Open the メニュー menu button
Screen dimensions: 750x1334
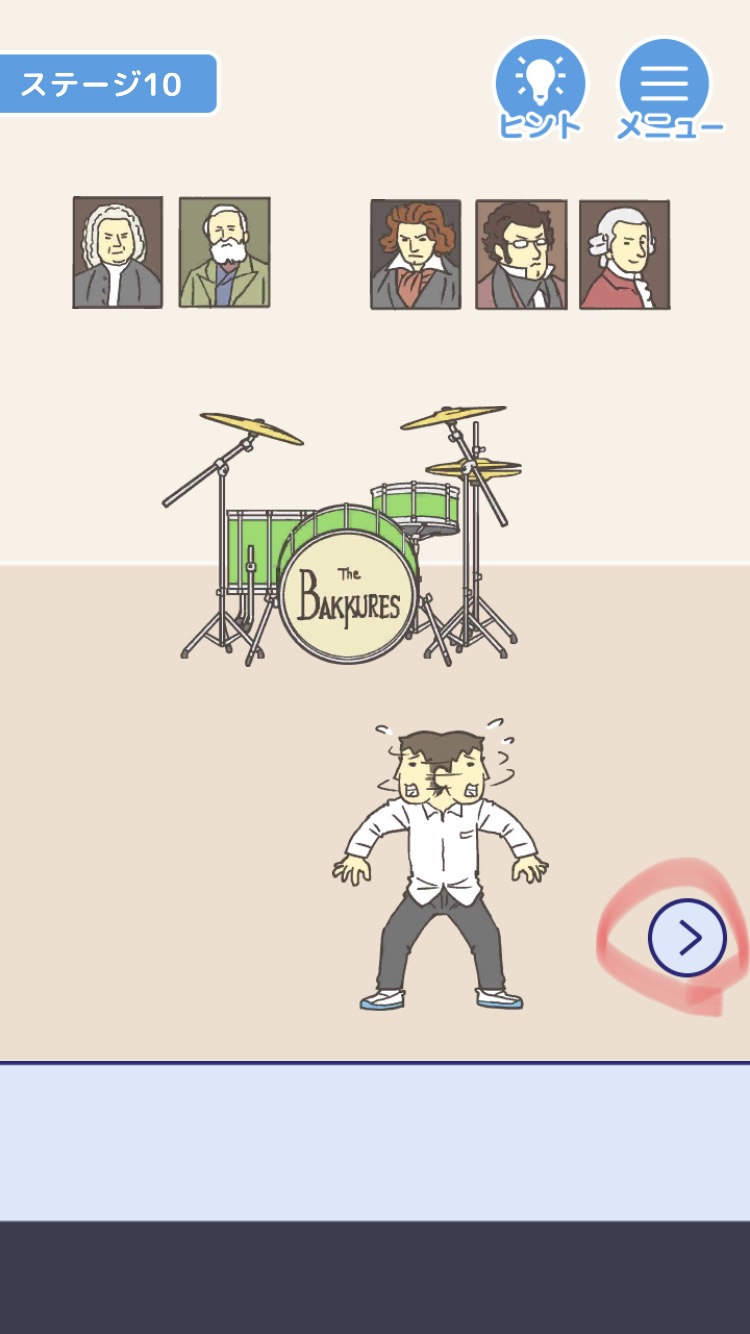coord(665,87)
